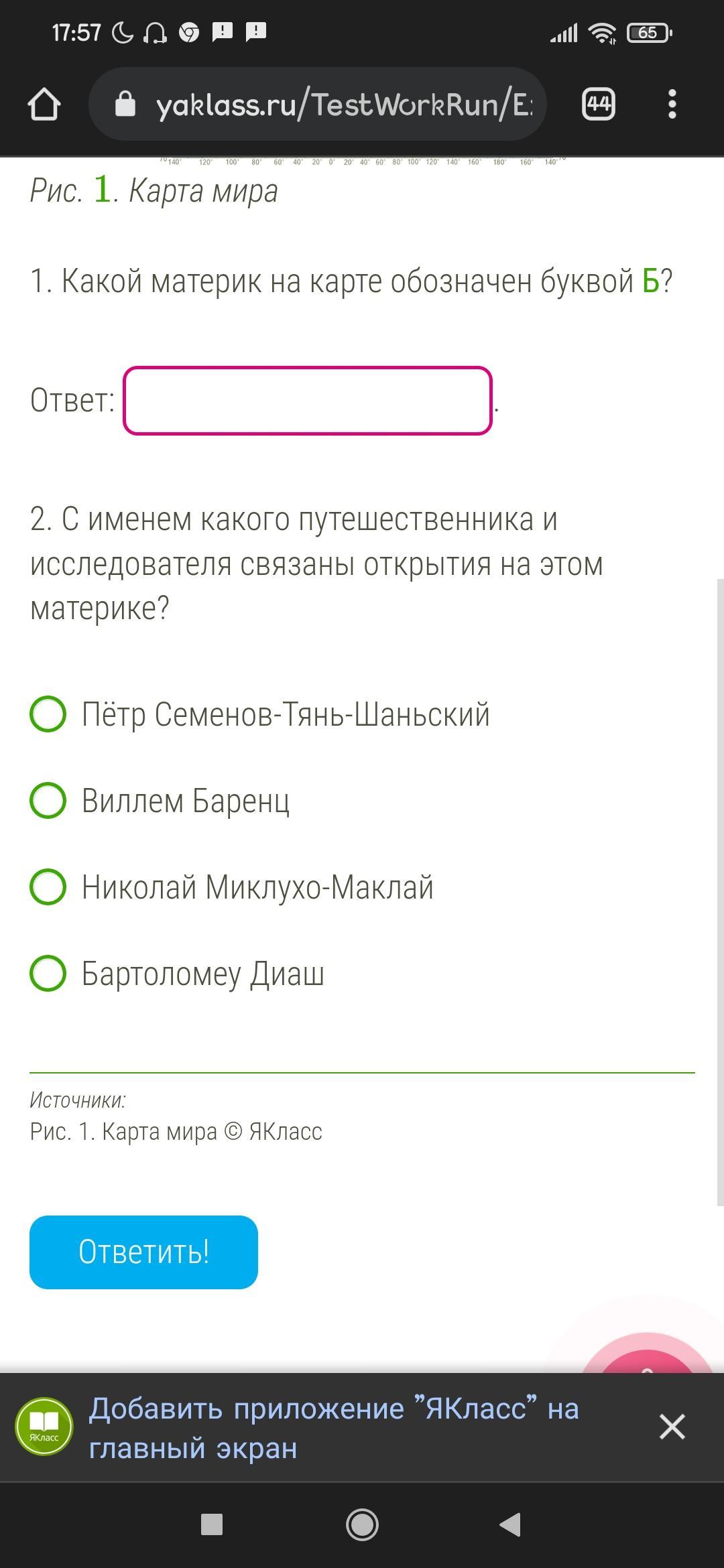This screenshot has height=1568, width=724.
Task: Open the browser overflow menu
Action: coord(672,105)
